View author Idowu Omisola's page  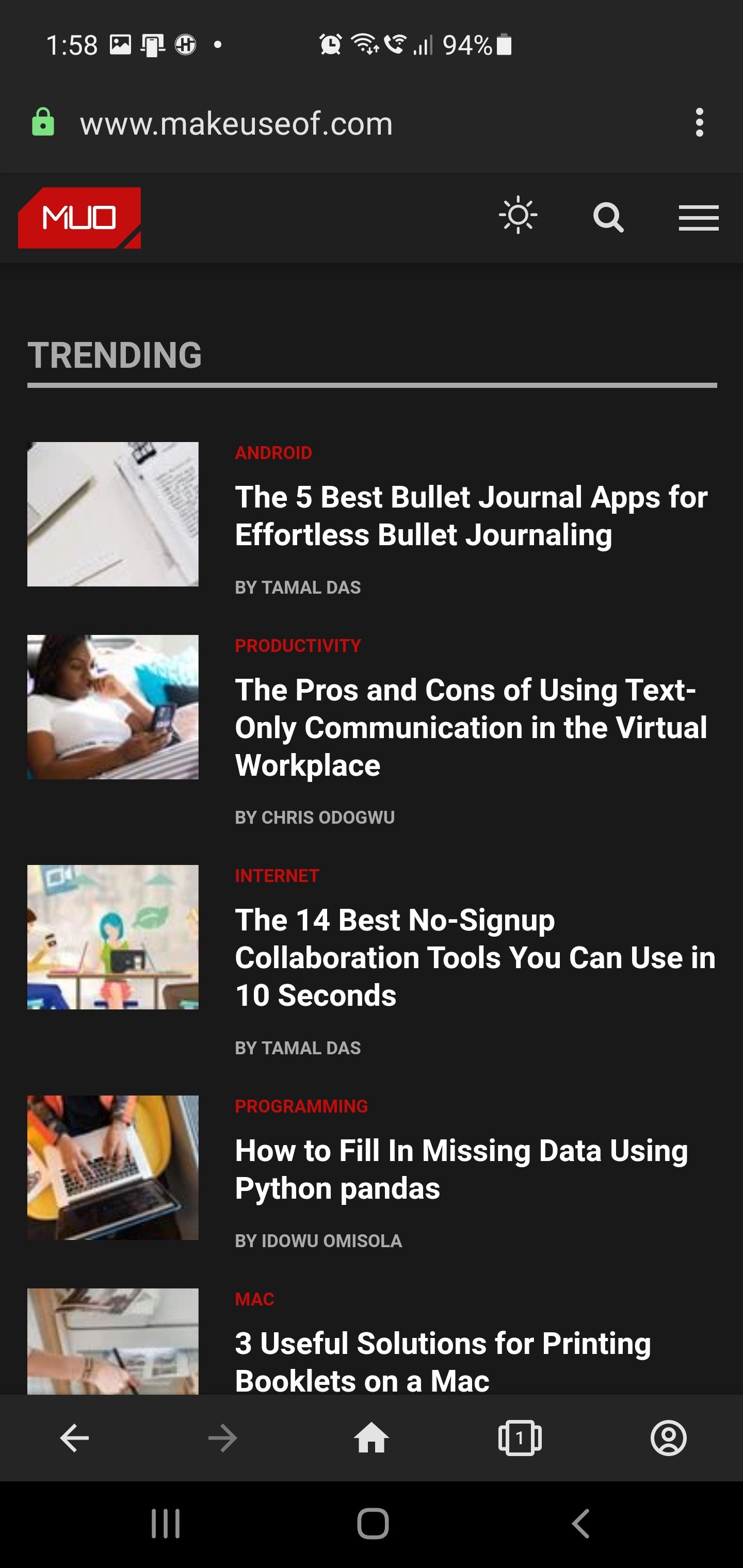pyautogui.click(x=318, y=1241)
